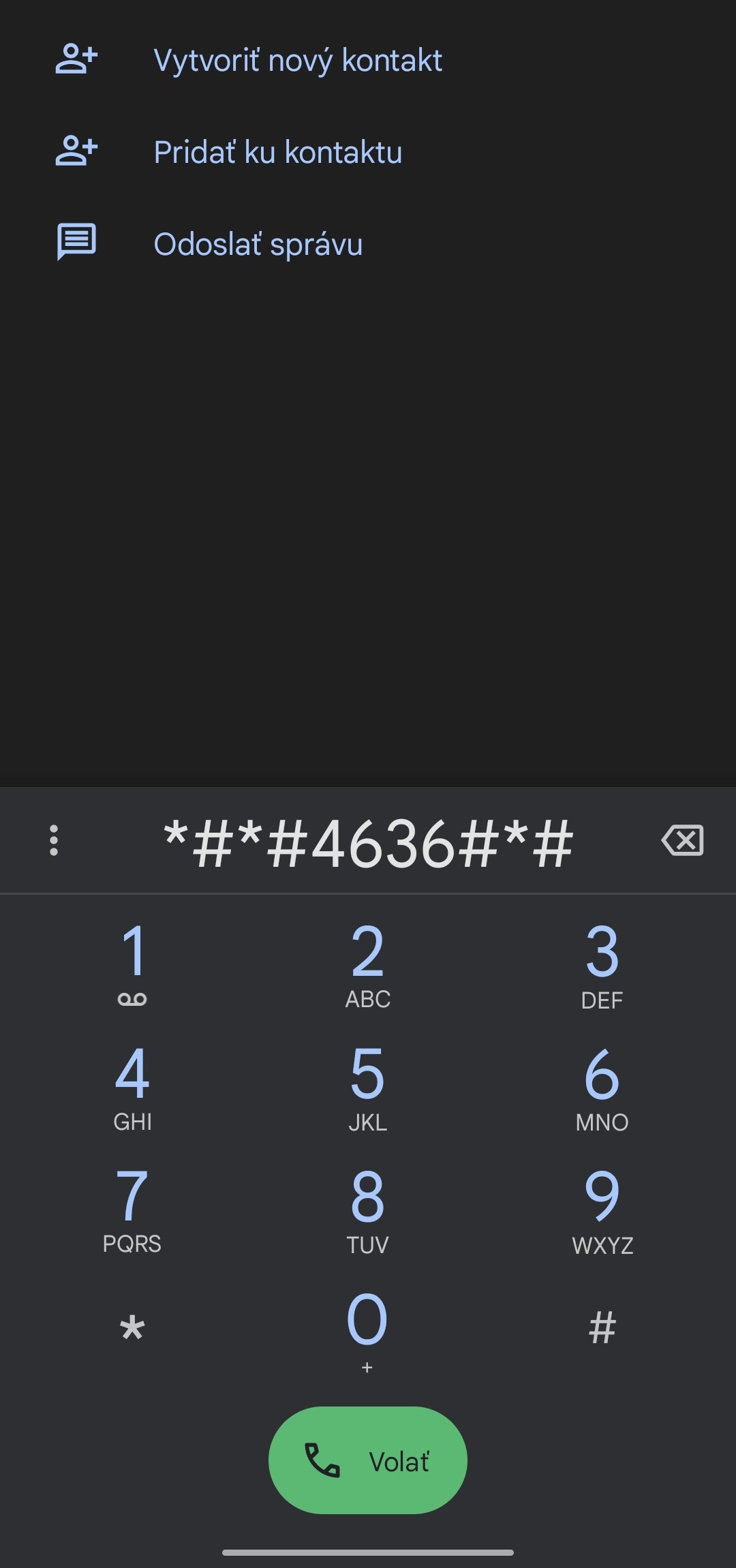Start call with green Volať button
The height and width of the screenshot is (1568, 736).
tap(368, 1460)
